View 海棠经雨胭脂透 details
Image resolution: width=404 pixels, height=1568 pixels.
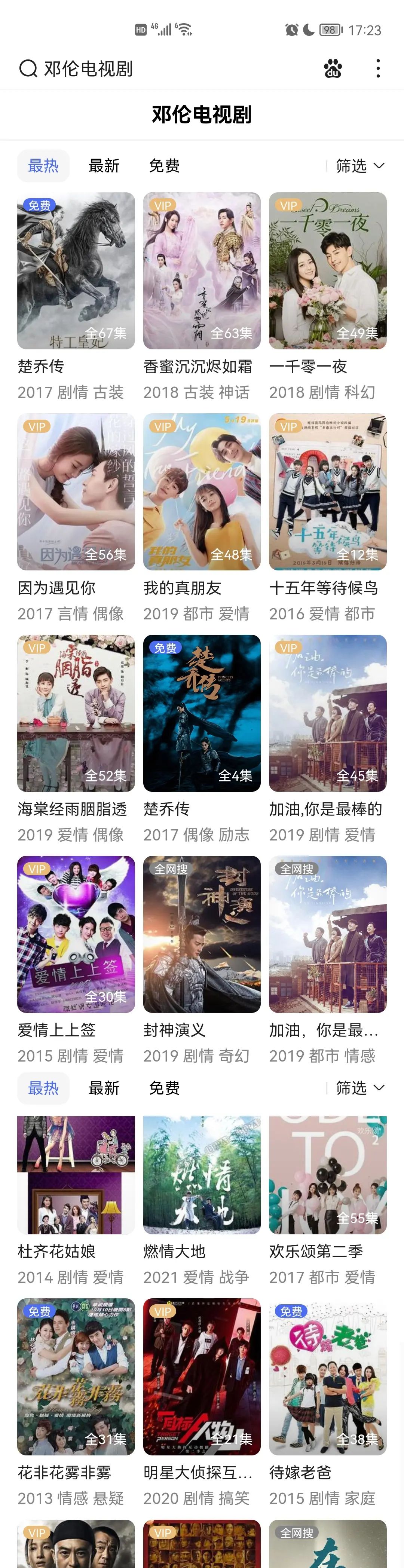(76, 713)
